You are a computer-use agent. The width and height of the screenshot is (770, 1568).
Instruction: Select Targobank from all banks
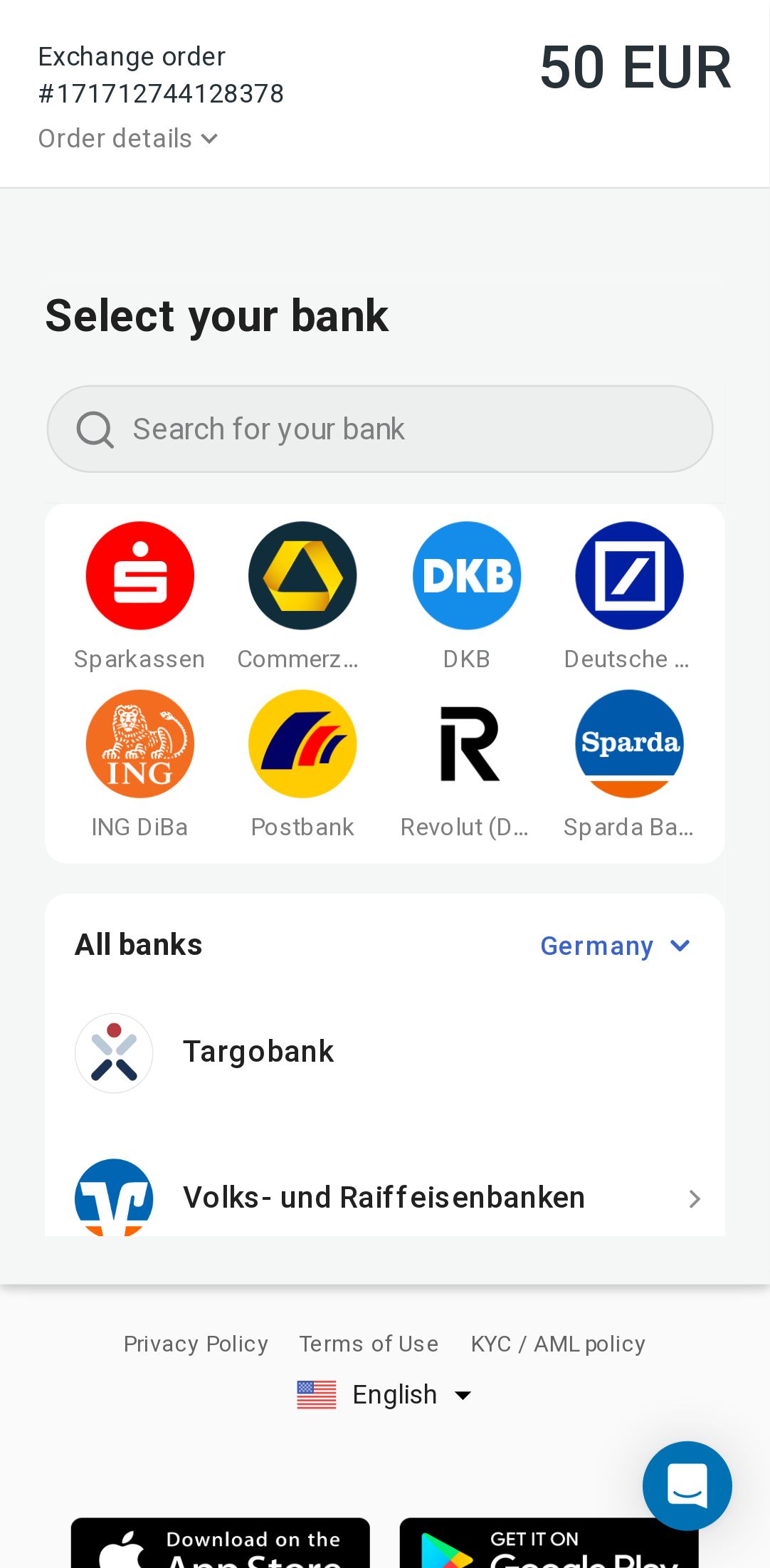pyautogui.click(x=258, y=1052)
